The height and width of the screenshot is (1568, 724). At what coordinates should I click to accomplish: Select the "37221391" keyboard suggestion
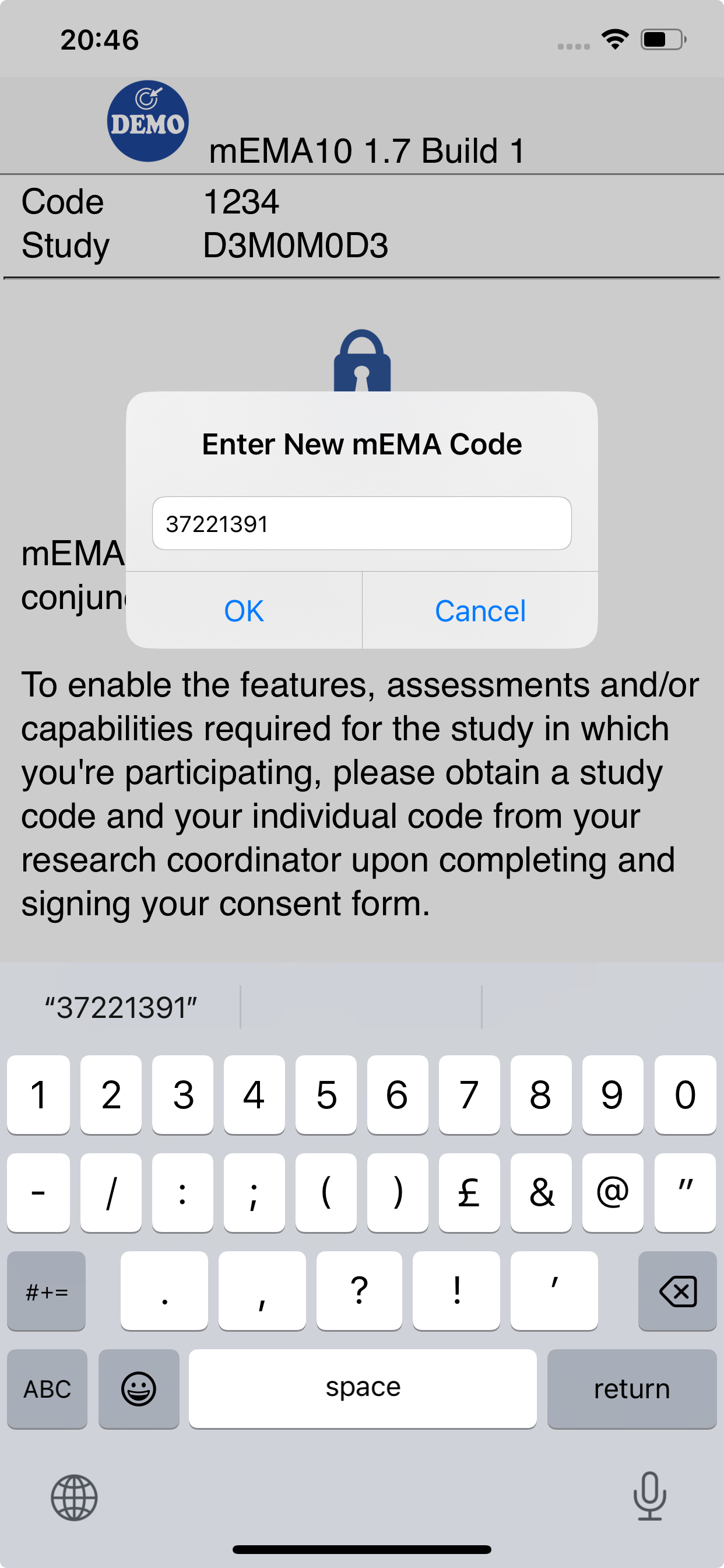point(121,1007)
